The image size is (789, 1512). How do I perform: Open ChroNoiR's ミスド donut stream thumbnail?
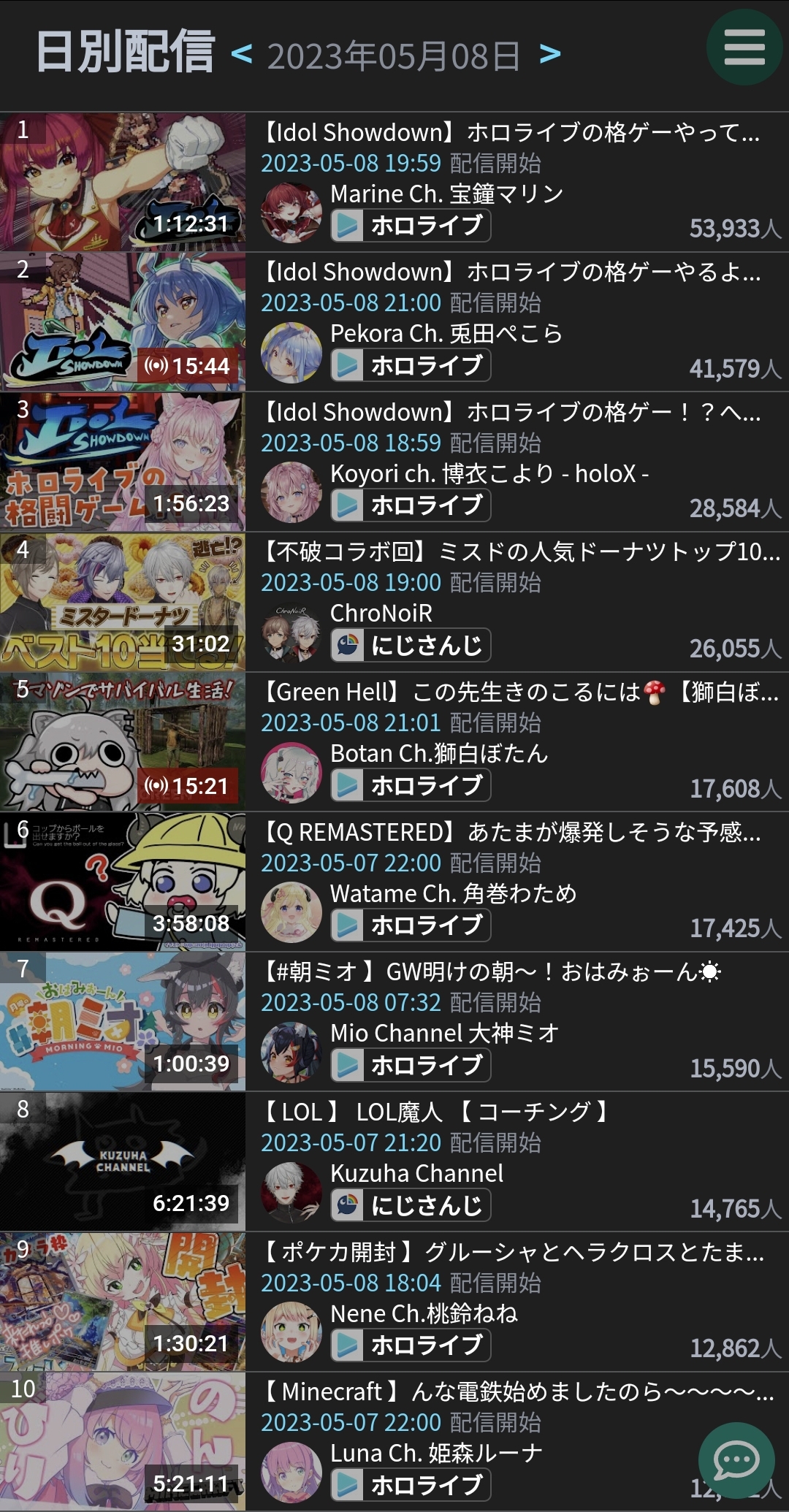tap(123, 602)
